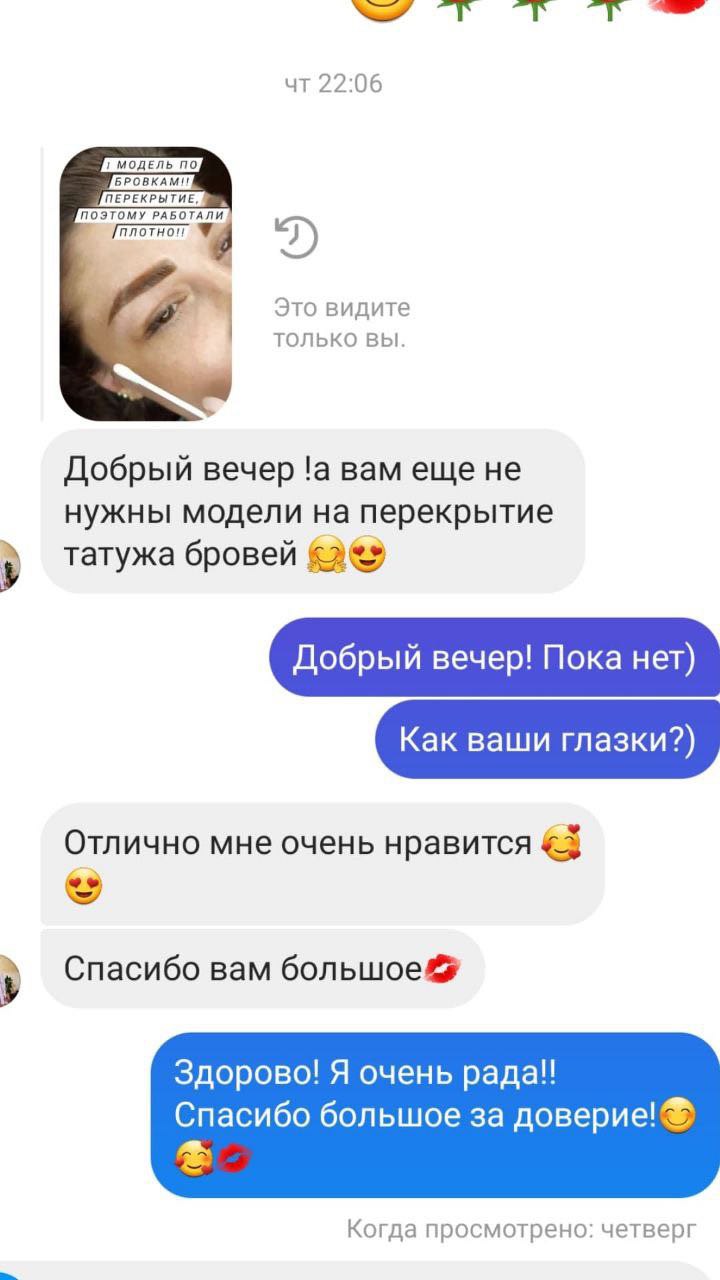Open sender's avatar beside the «татужа бровей» message
This screenshot has width=720, height=1280.
(x=9, y=564)
